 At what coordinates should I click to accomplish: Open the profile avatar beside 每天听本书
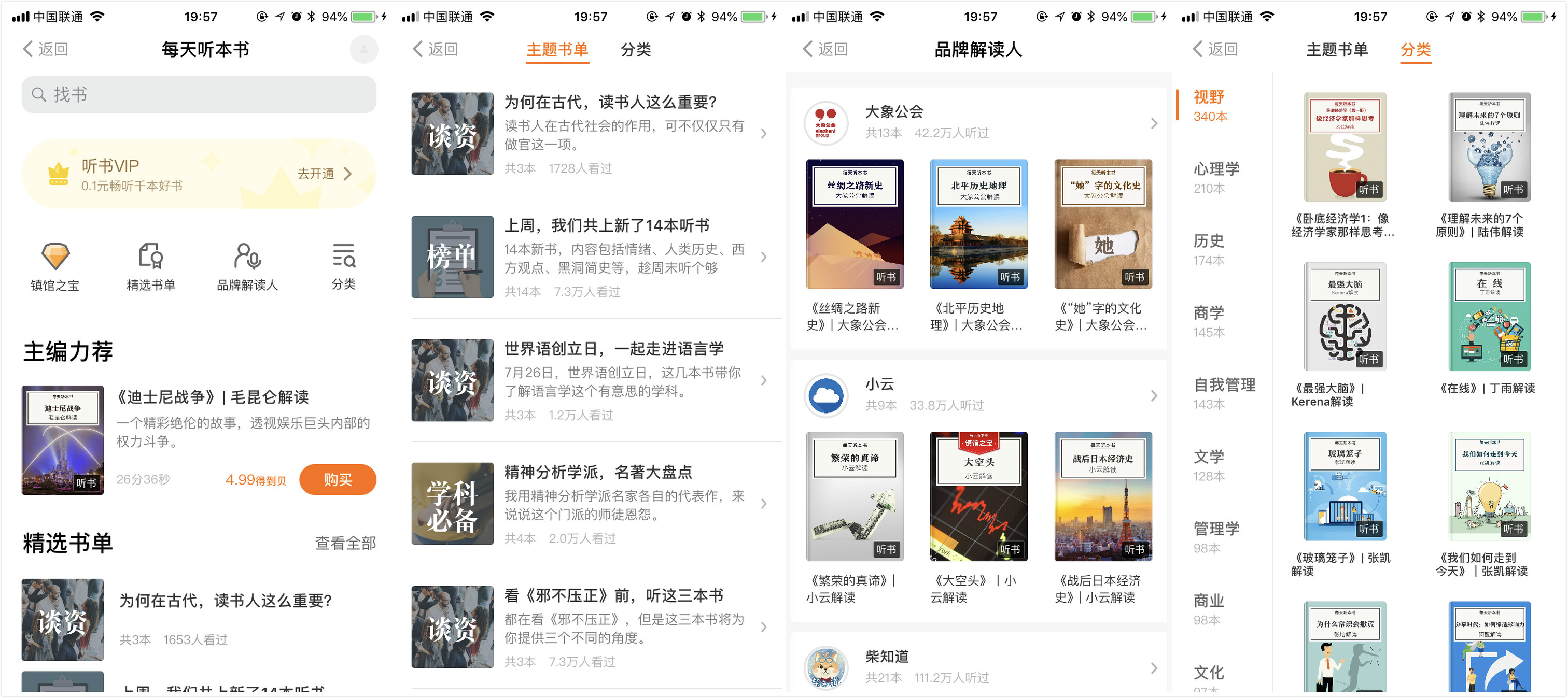click(363, 49)
